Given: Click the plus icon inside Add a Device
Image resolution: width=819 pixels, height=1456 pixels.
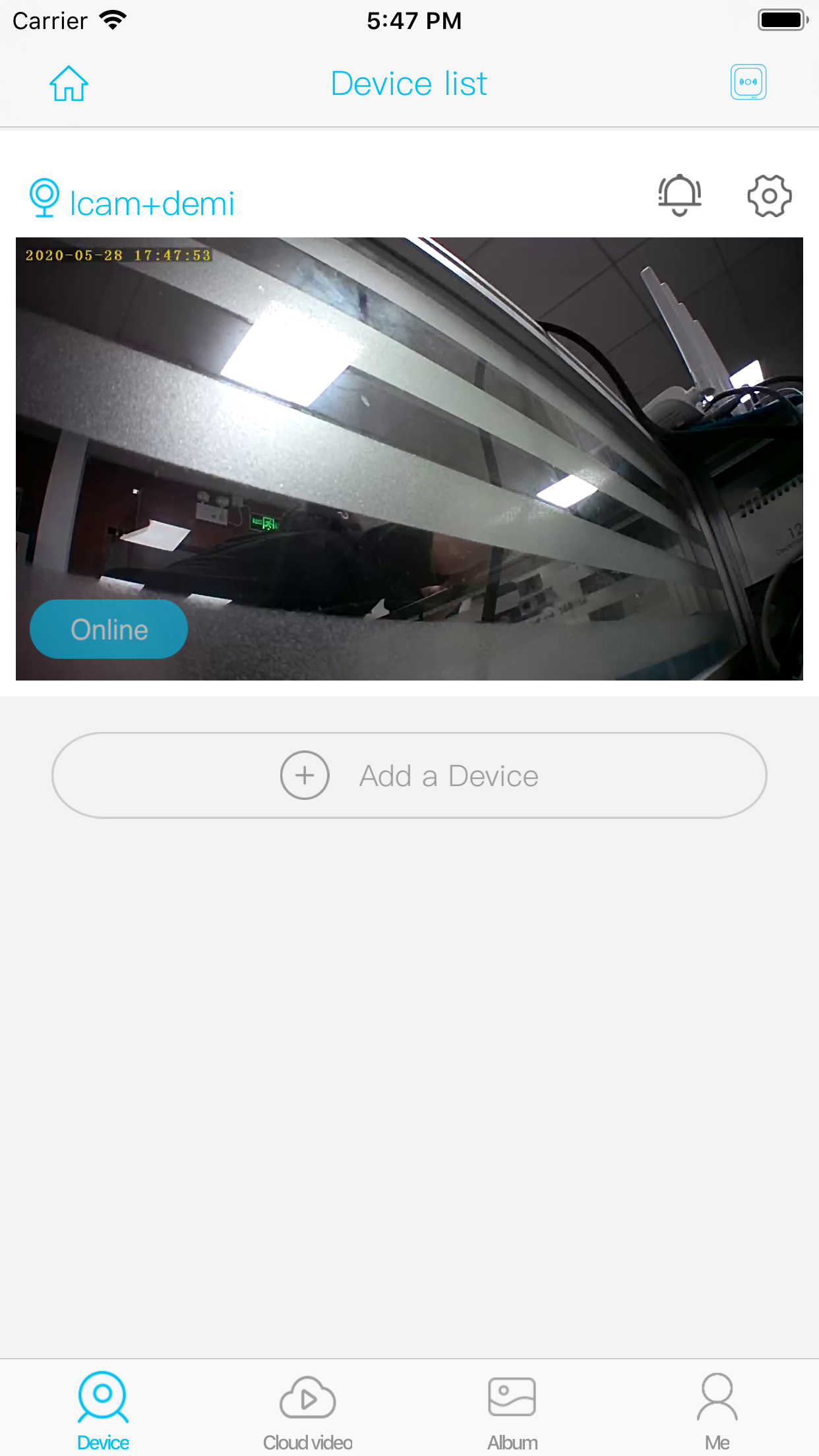Looking at the screenshot, I should pos(304,775).
